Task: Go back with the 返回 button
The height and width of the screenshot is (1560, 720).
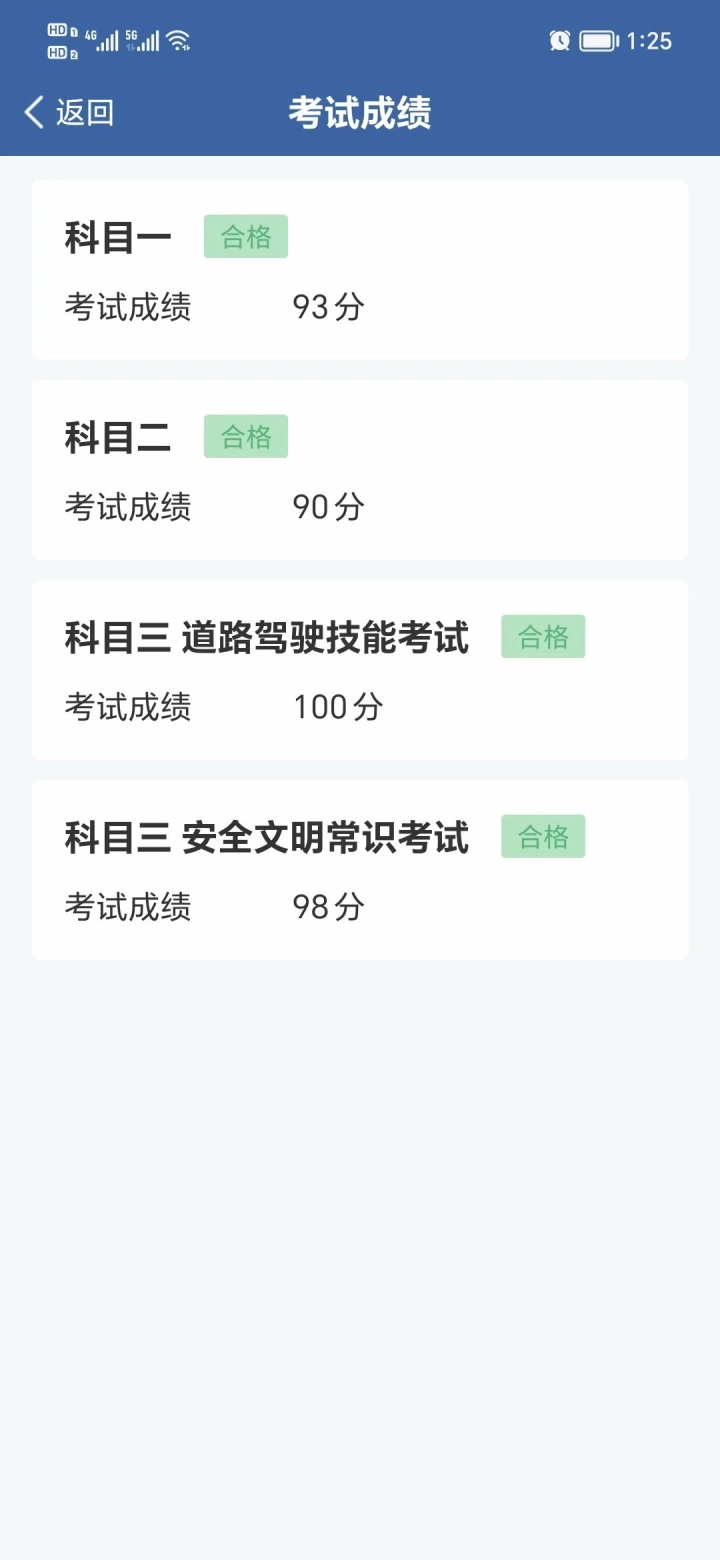Action: (x=69, y=112)
